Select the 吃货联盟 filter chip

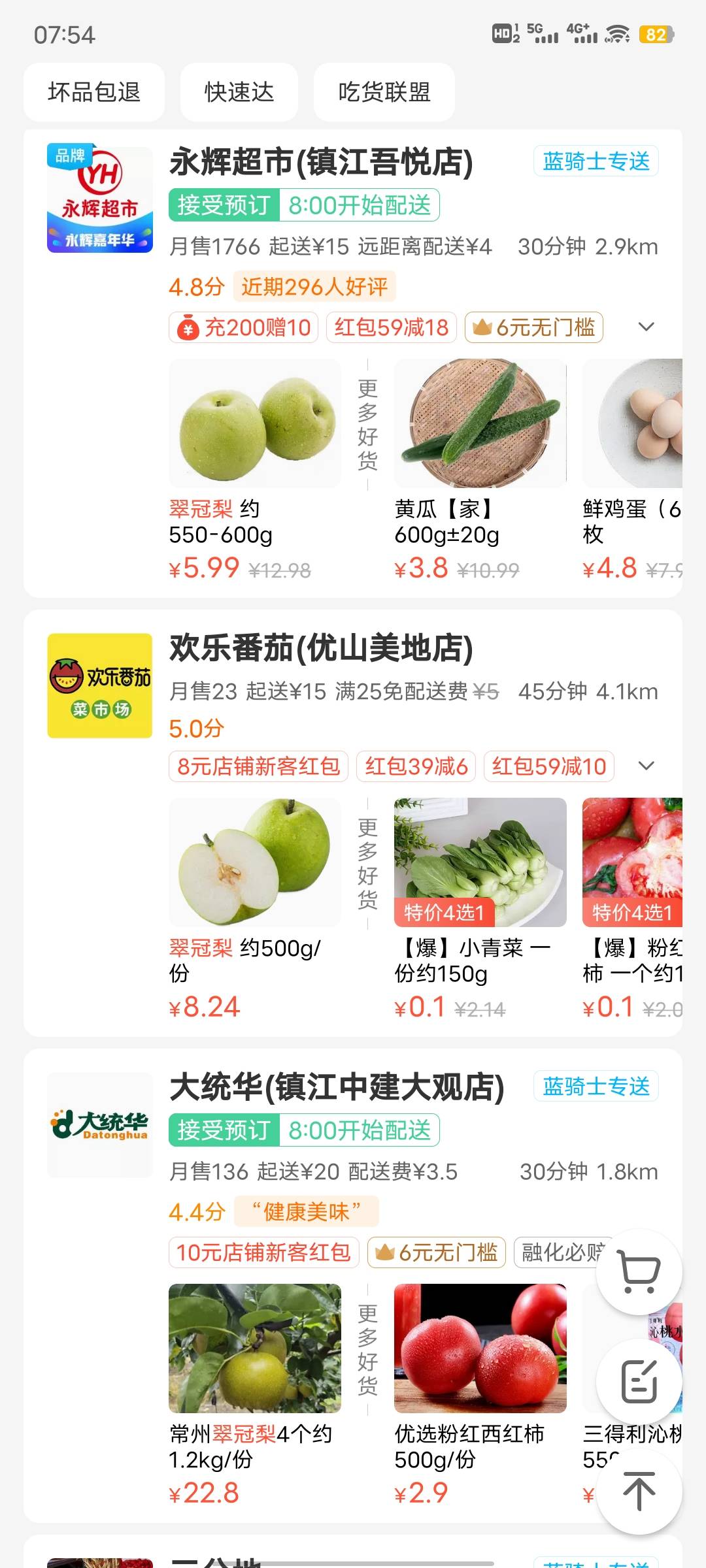[384, 92]
